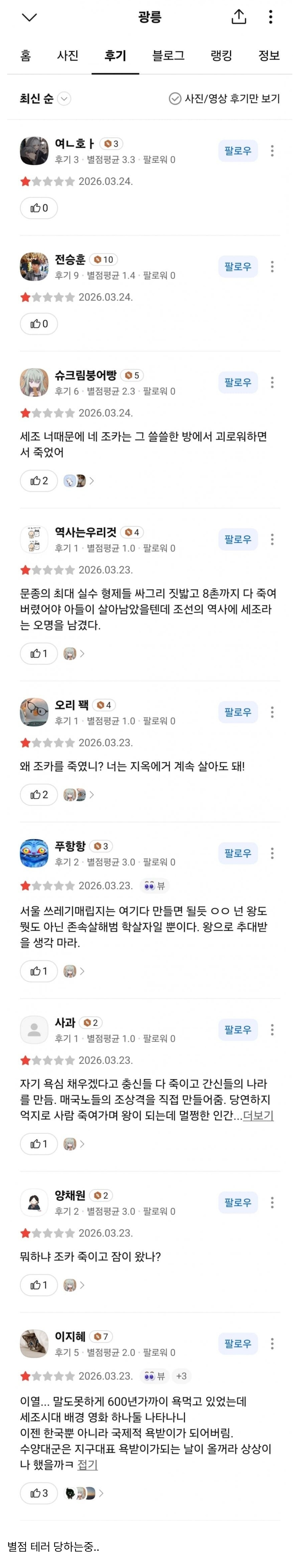
Task: Follow reviewer 전승훈
Action: coord(237,266)
